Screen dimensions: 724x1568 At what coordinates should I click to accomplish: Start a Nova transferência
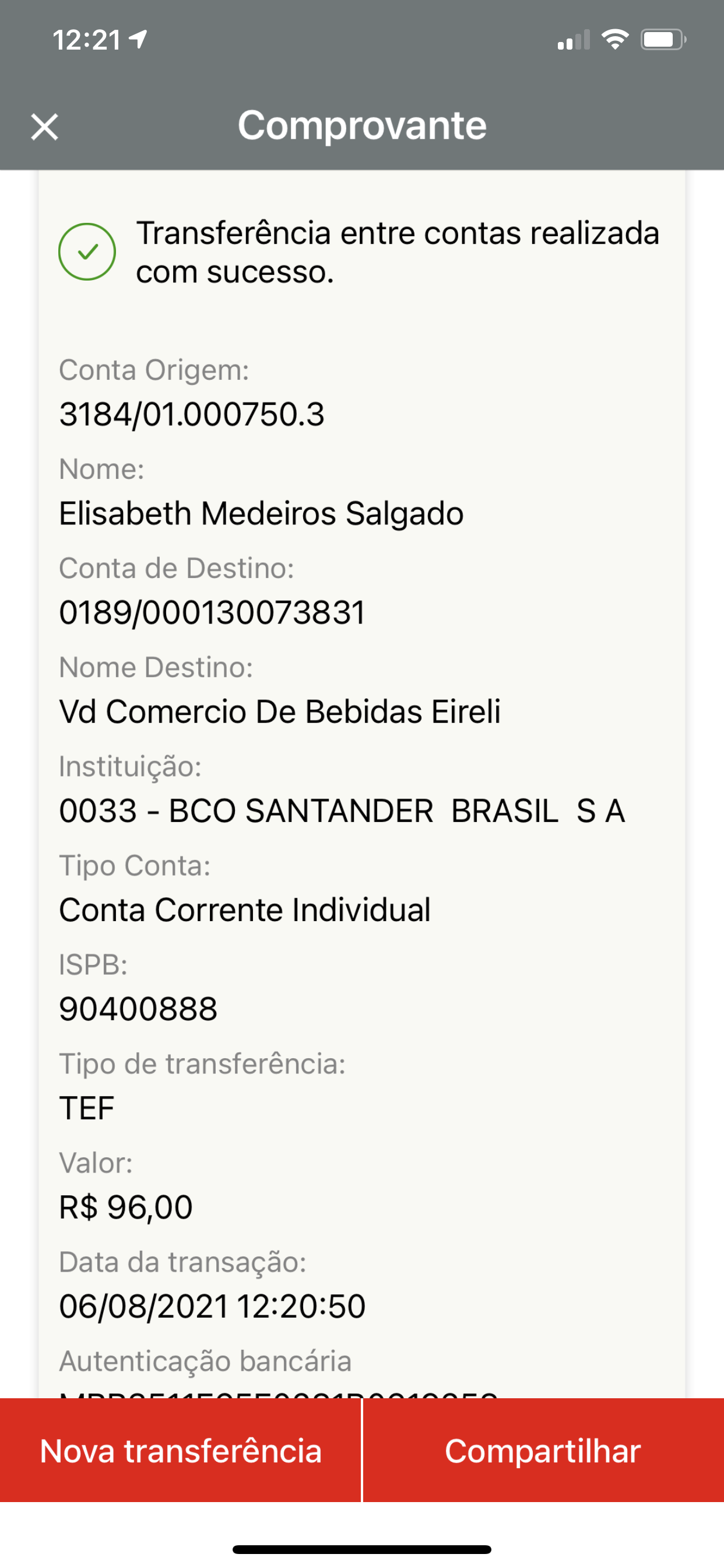(x=181, y=1450)
